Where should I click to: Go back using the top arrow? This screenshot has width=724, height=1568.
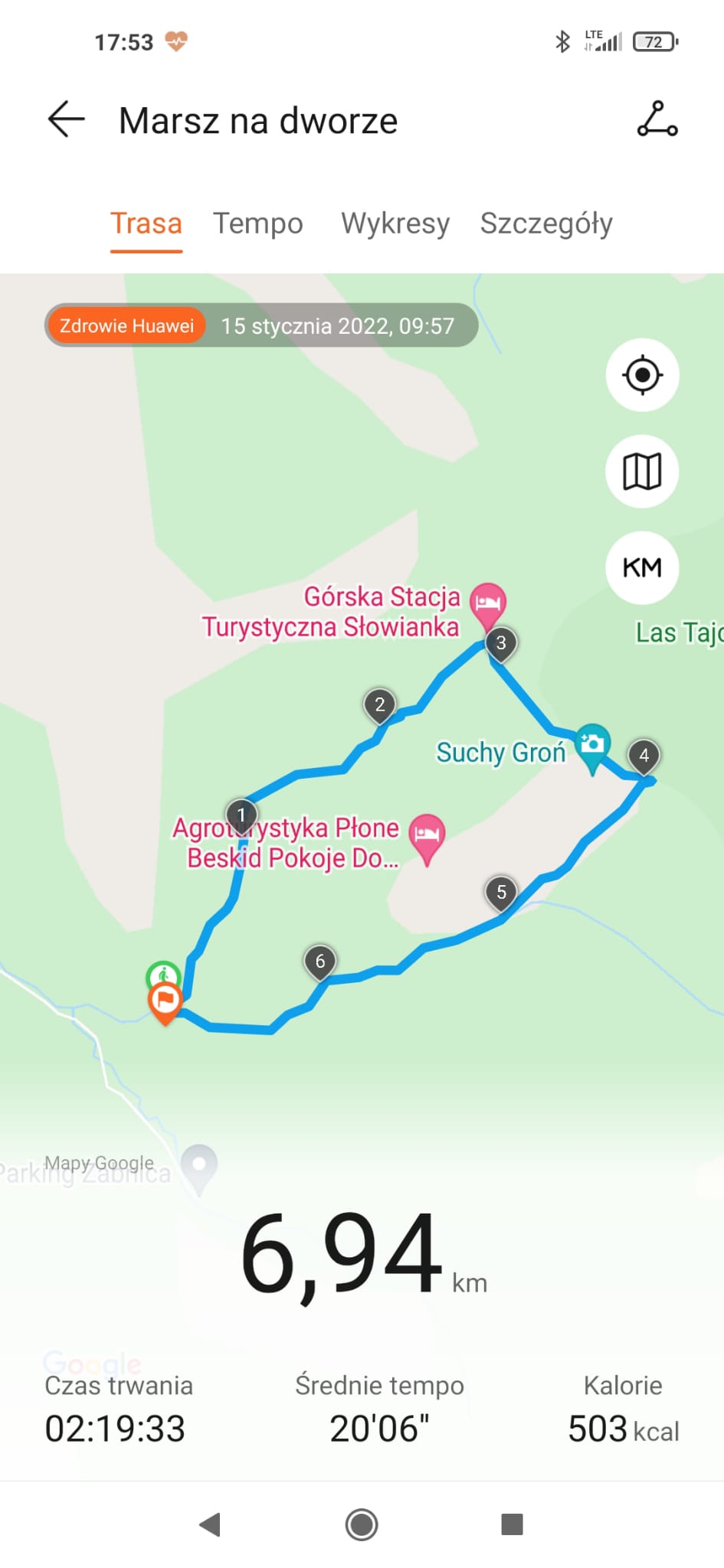point(66,120)
